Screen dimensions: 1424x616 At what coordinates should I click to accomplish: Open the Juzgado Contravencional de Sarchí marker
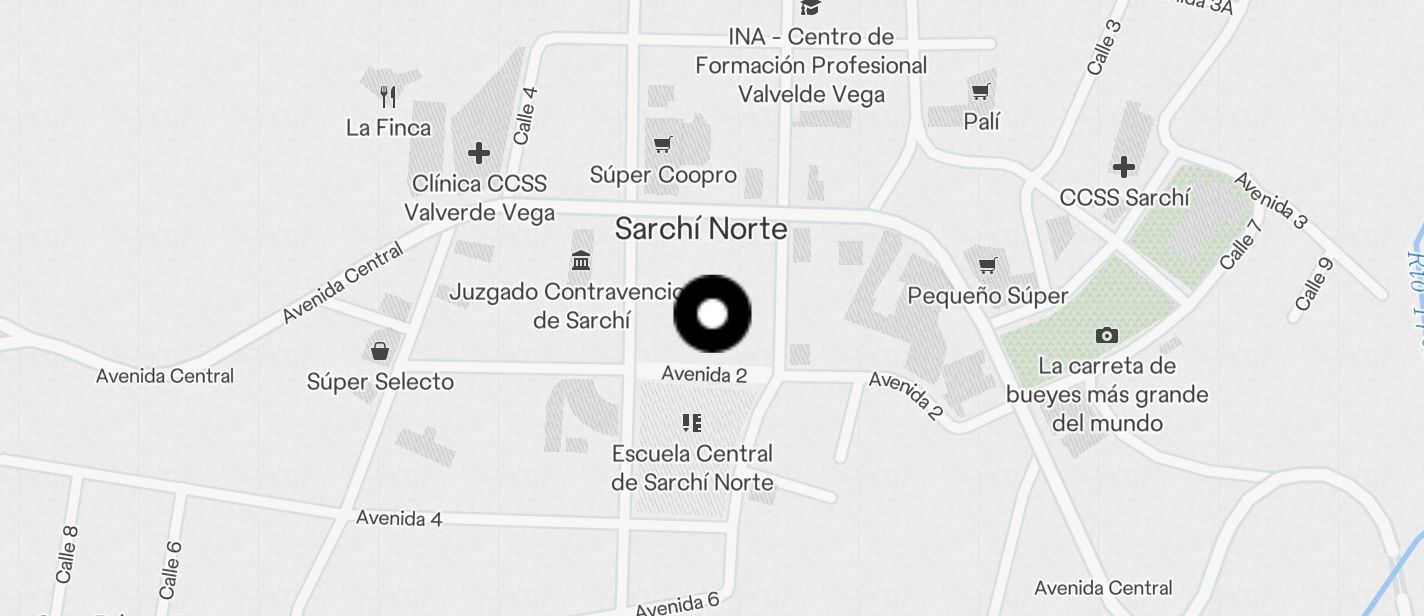pos(581,261)
